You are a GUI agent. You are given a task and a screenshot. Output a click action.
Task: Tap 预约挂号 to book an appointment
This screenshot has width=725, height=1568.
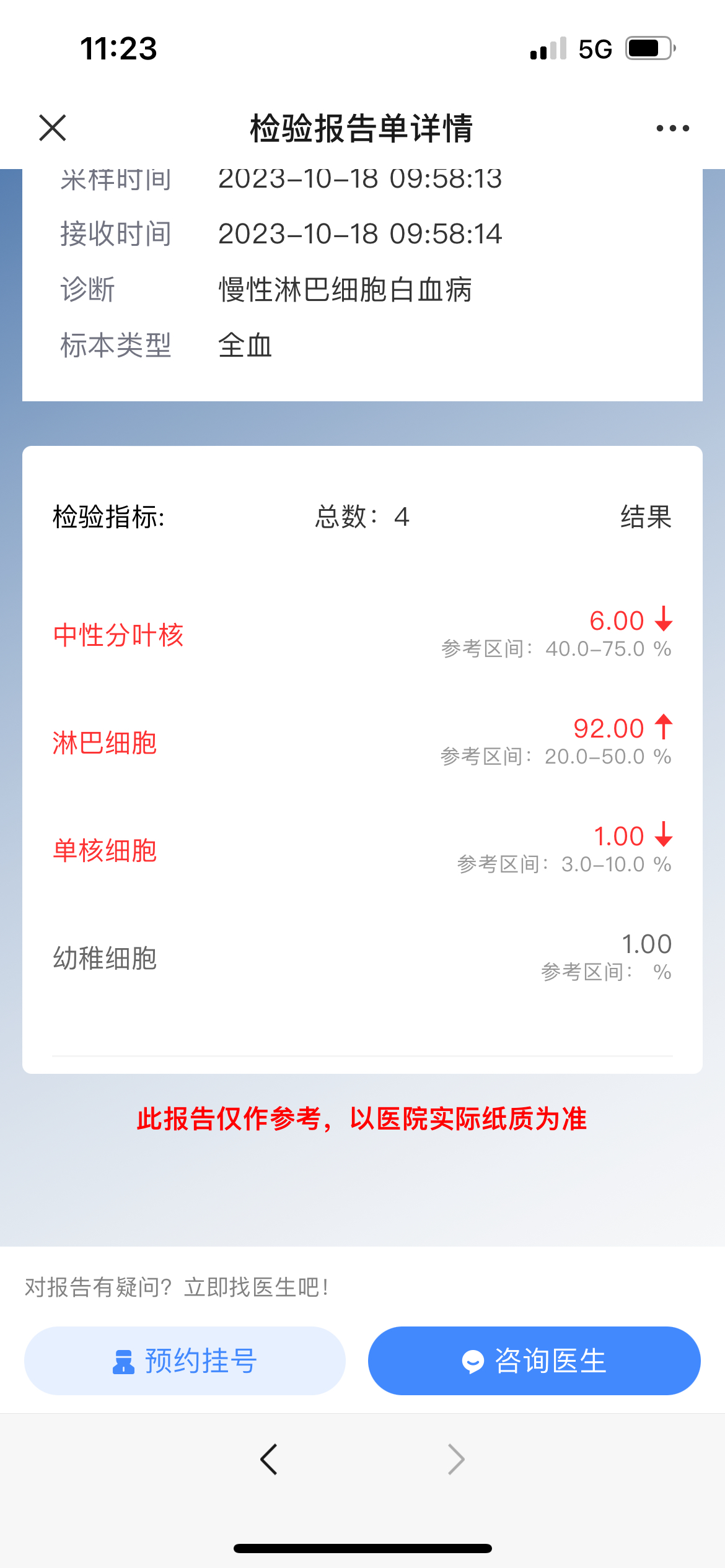click(x=185, y=1361)
